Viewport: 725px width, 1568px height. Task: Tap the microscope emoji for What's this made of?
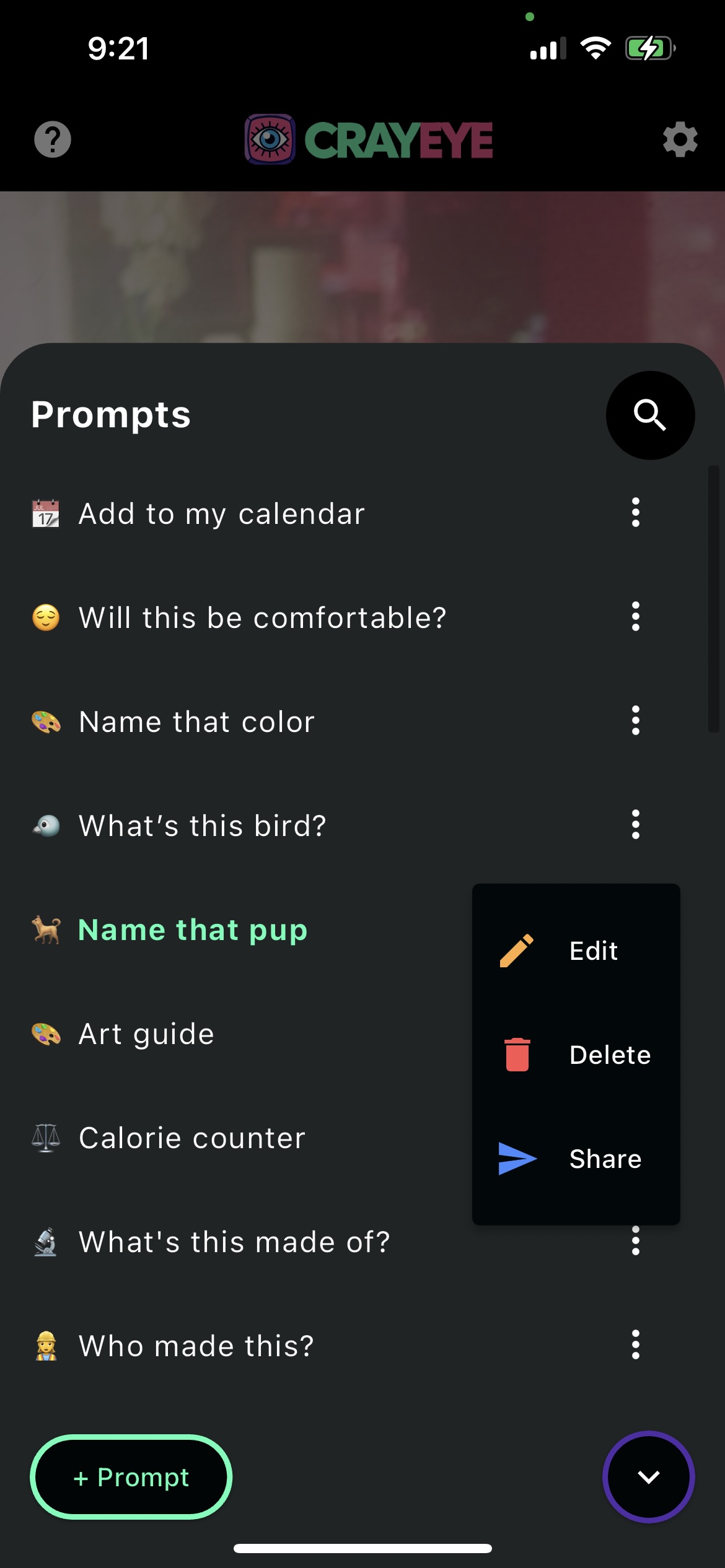(46, 1241)
